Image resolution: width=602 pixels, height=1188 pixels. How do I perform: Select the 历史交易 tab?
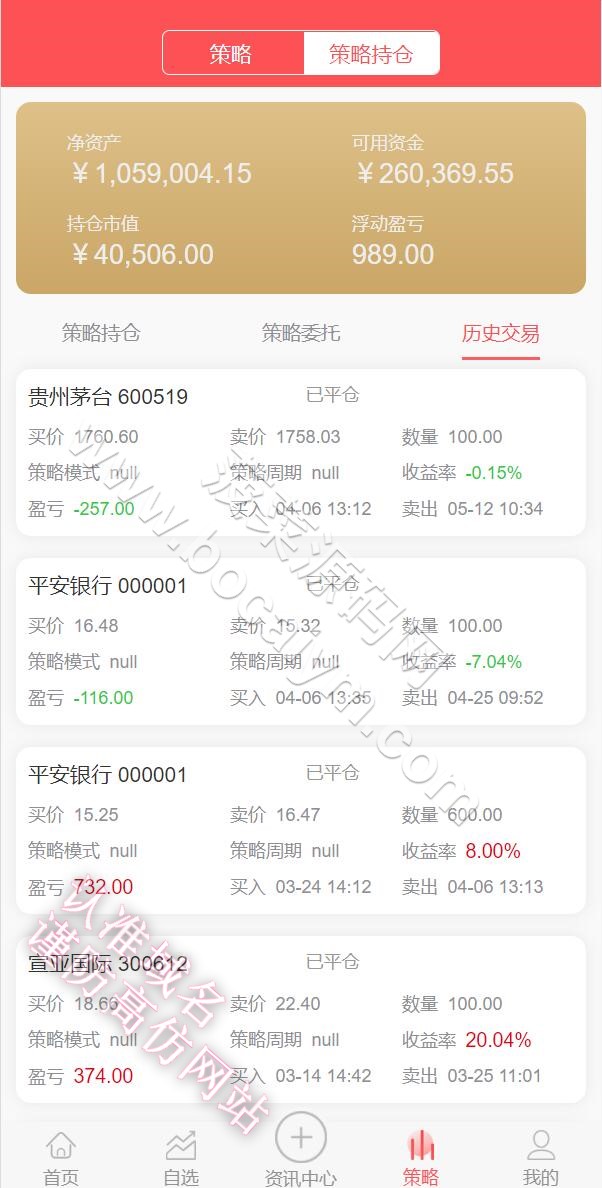pyautogui.click(x=501, y=334)
